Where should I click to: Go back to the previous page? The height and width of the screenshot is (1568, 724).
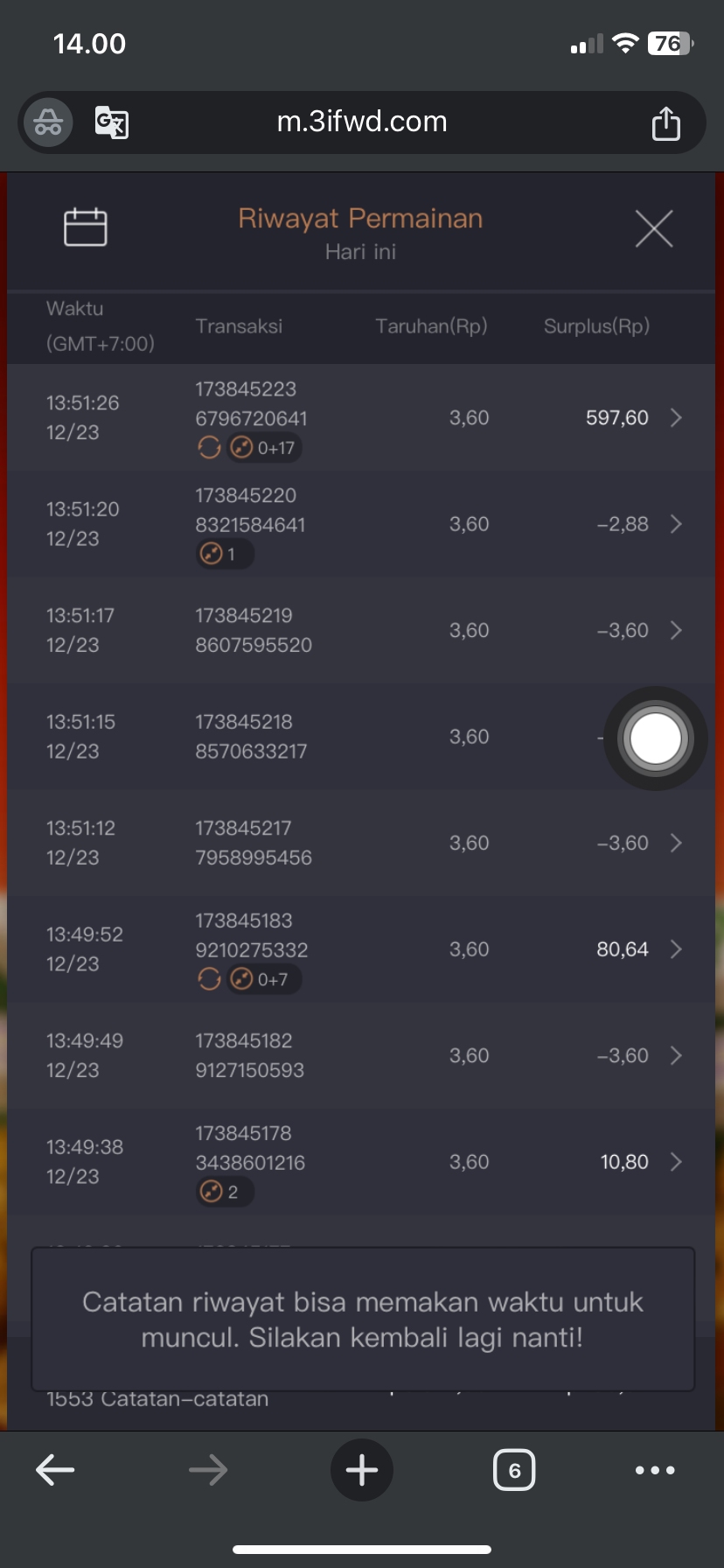pos(55,1470)
